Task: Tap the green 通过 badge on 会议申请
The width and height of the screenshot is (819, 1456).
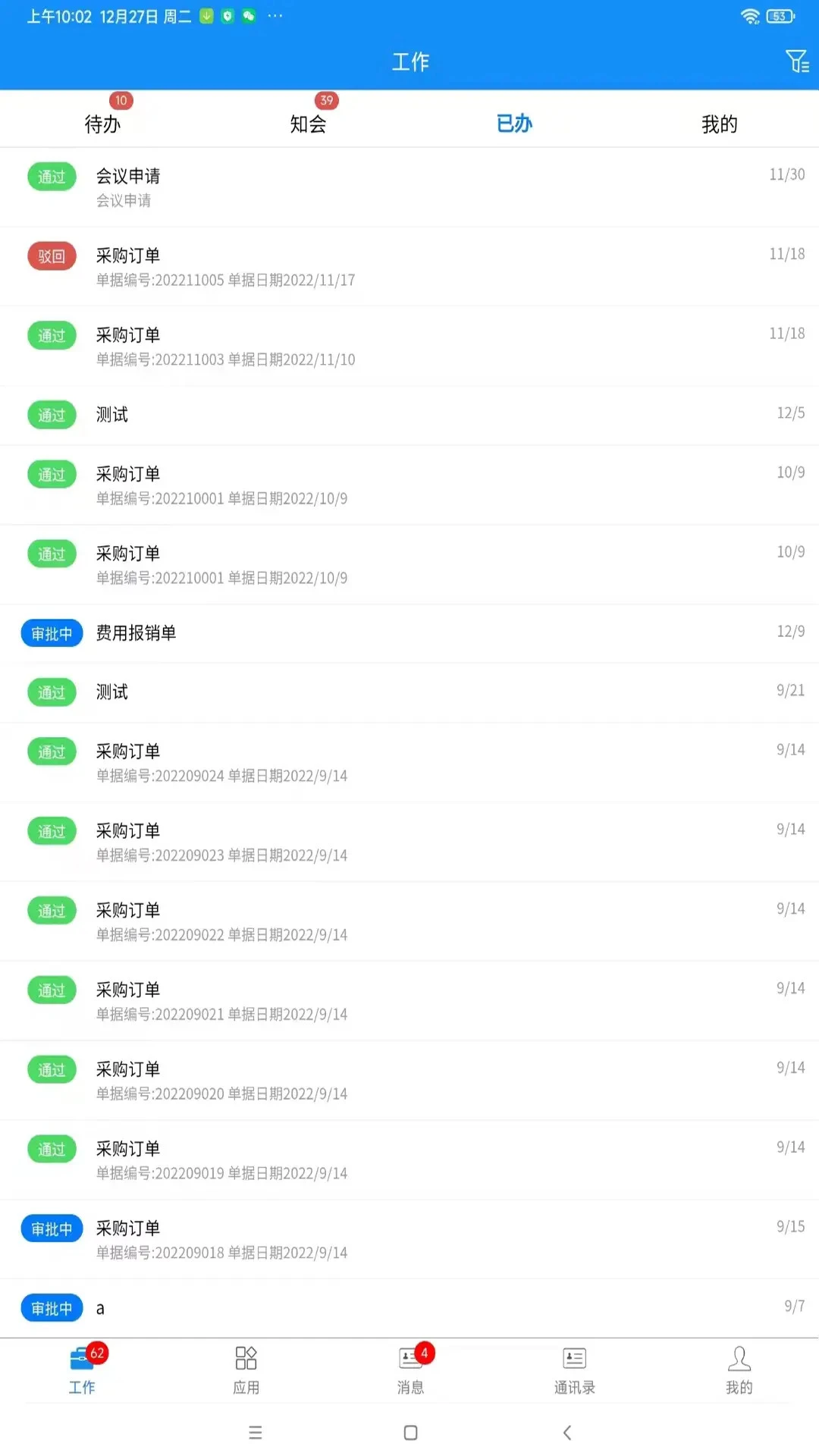Action: click(x=51, y=175)
